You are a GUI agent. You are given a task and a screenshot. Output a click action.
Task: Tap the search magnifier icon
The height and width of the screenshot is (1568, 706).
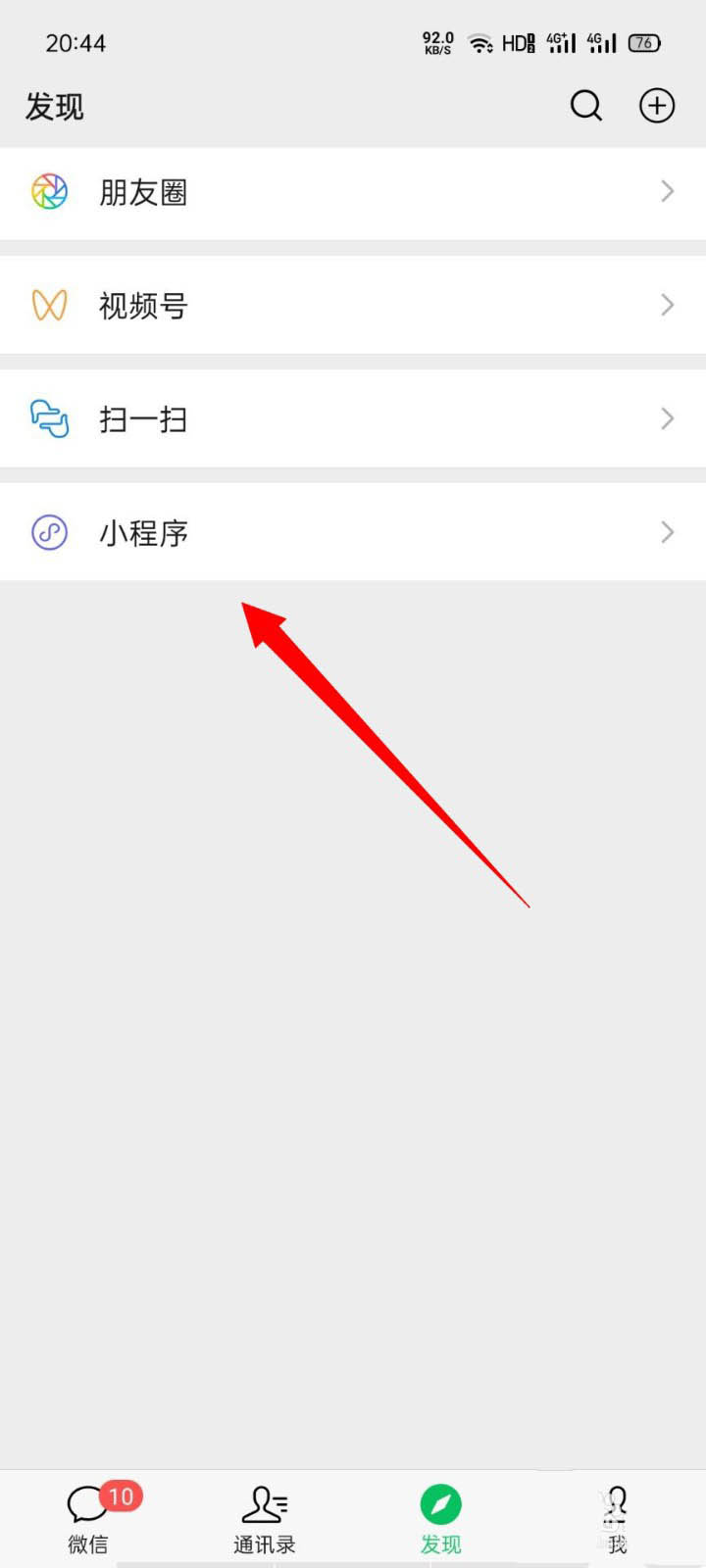click(585, 105)
